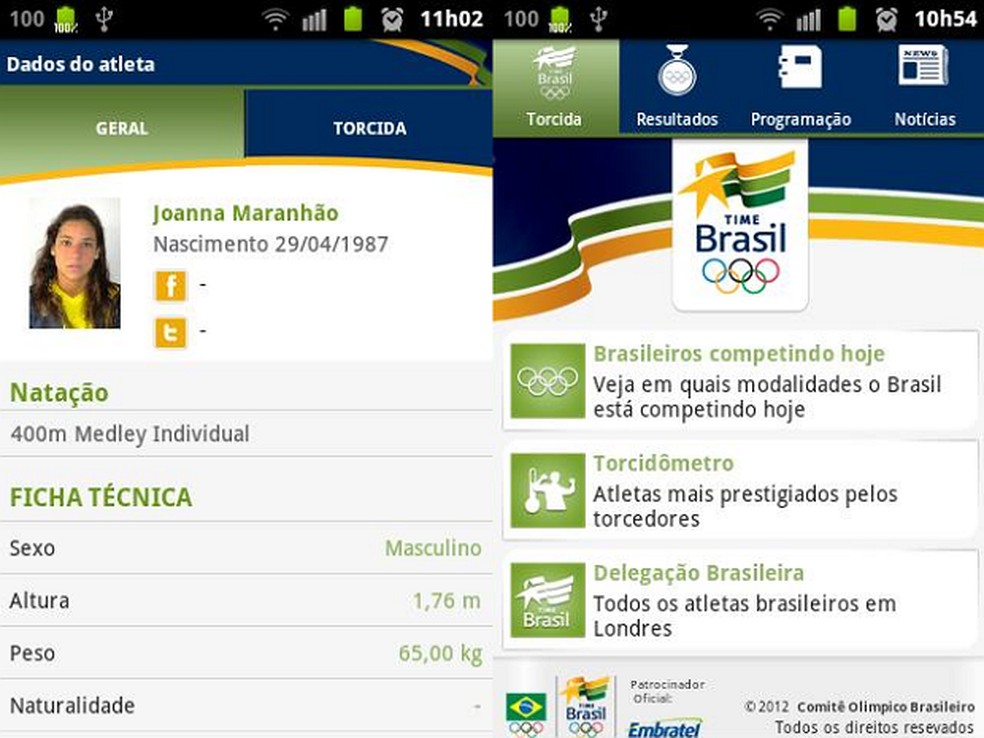The image size is (984, 738).
Task: Open the Resultados tab
Action: 677,88
